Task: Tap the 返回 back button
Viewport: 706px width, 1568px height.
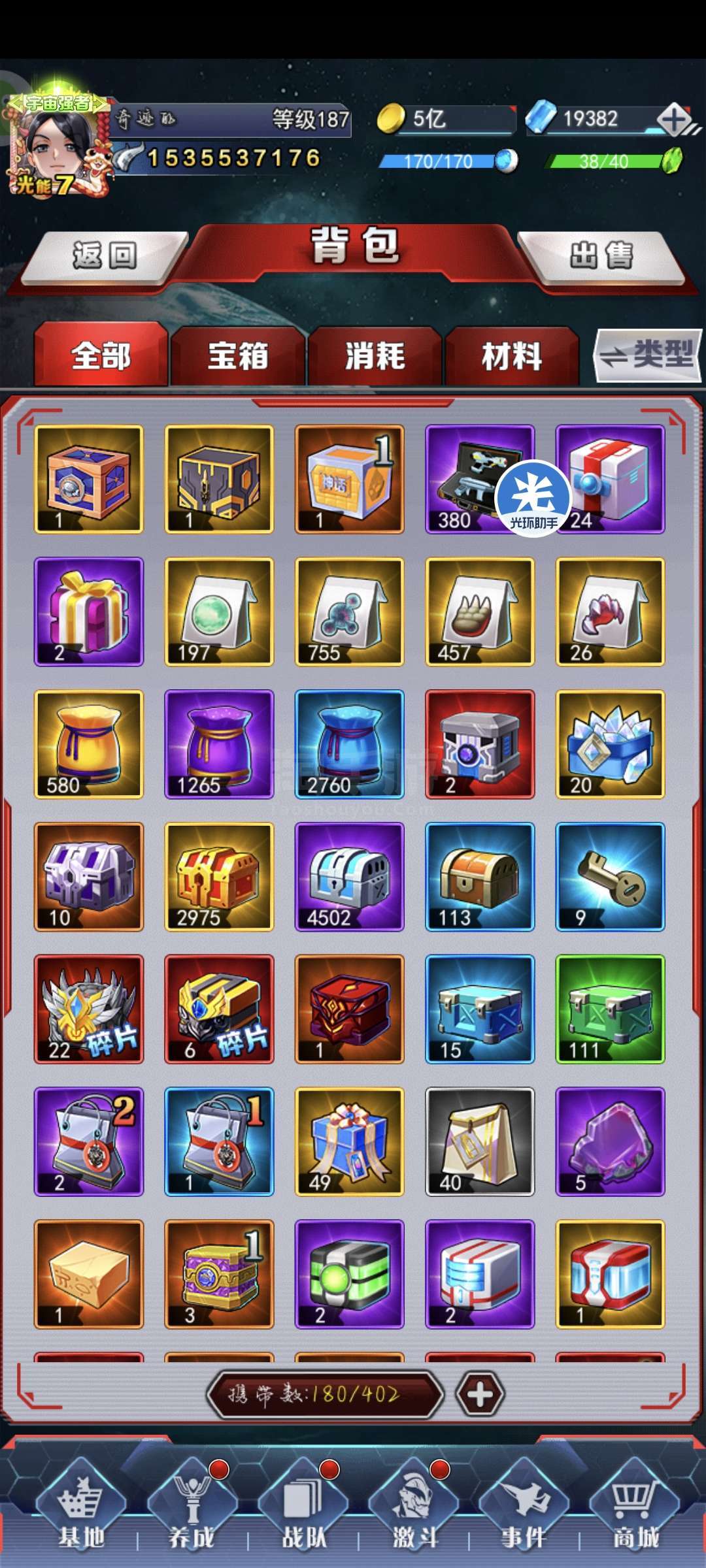Action: [105, 256]
